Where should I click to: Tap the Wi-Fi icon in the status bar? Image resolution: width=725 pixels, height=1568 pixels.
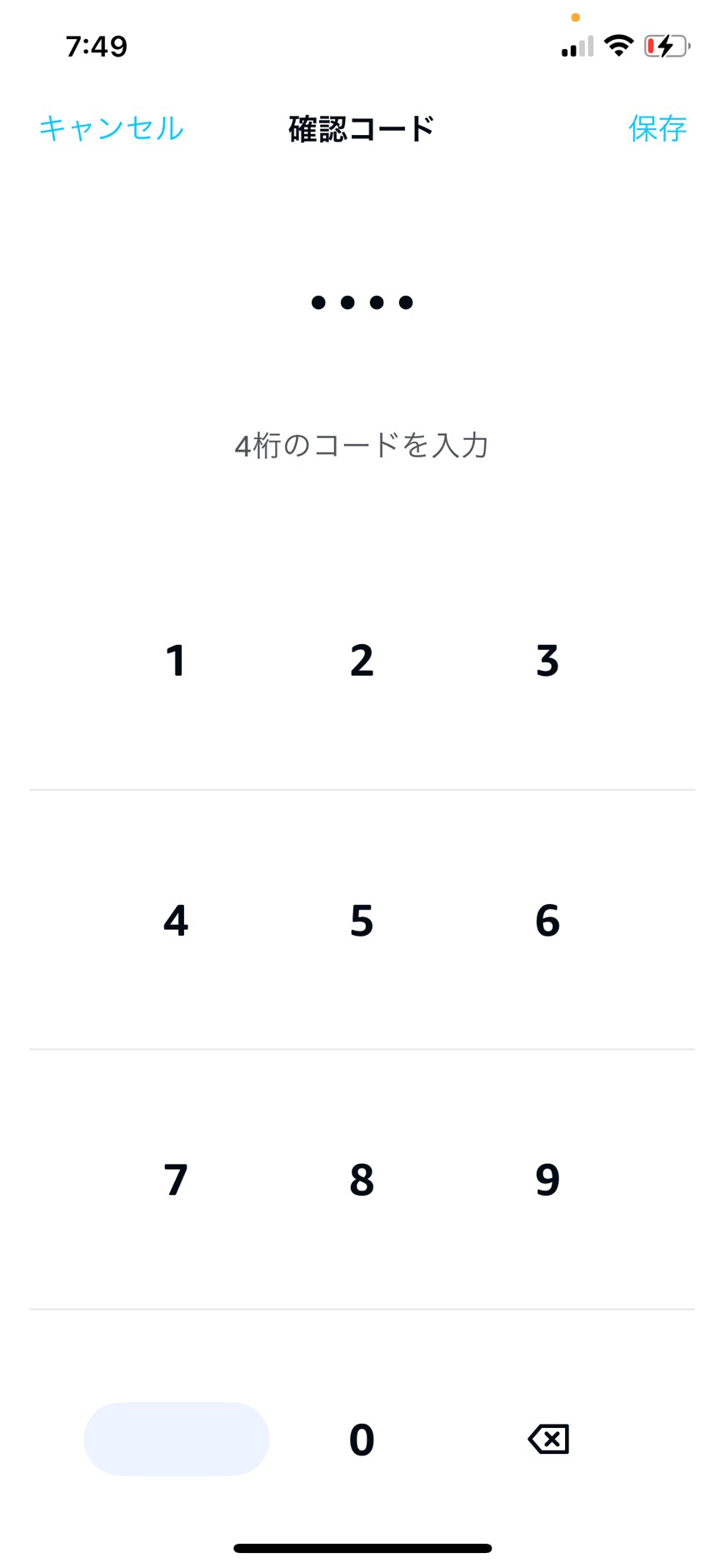(617, 45)
